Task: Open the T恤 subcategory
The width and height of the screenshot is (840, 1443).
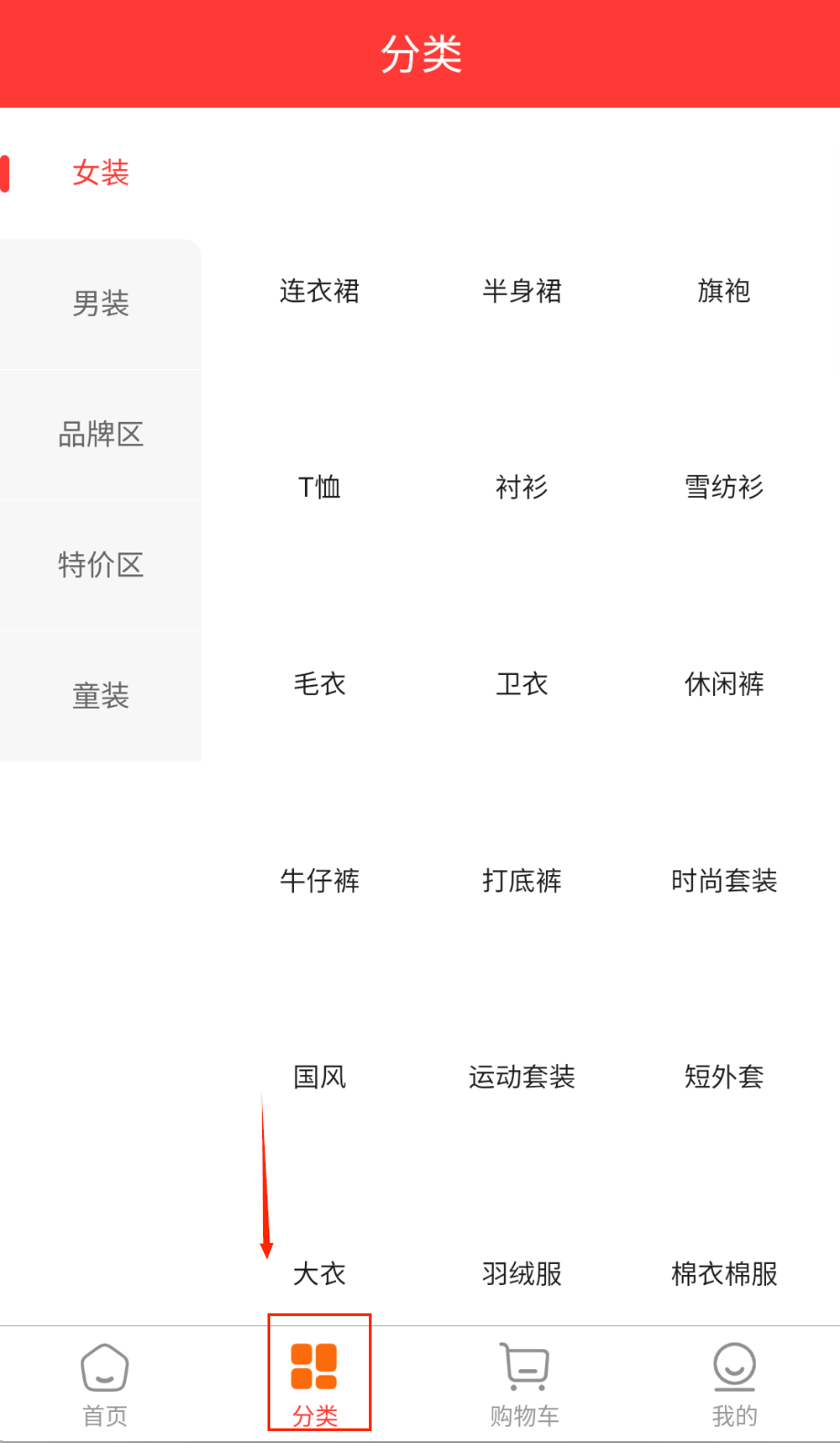Action: coord(320,488)
